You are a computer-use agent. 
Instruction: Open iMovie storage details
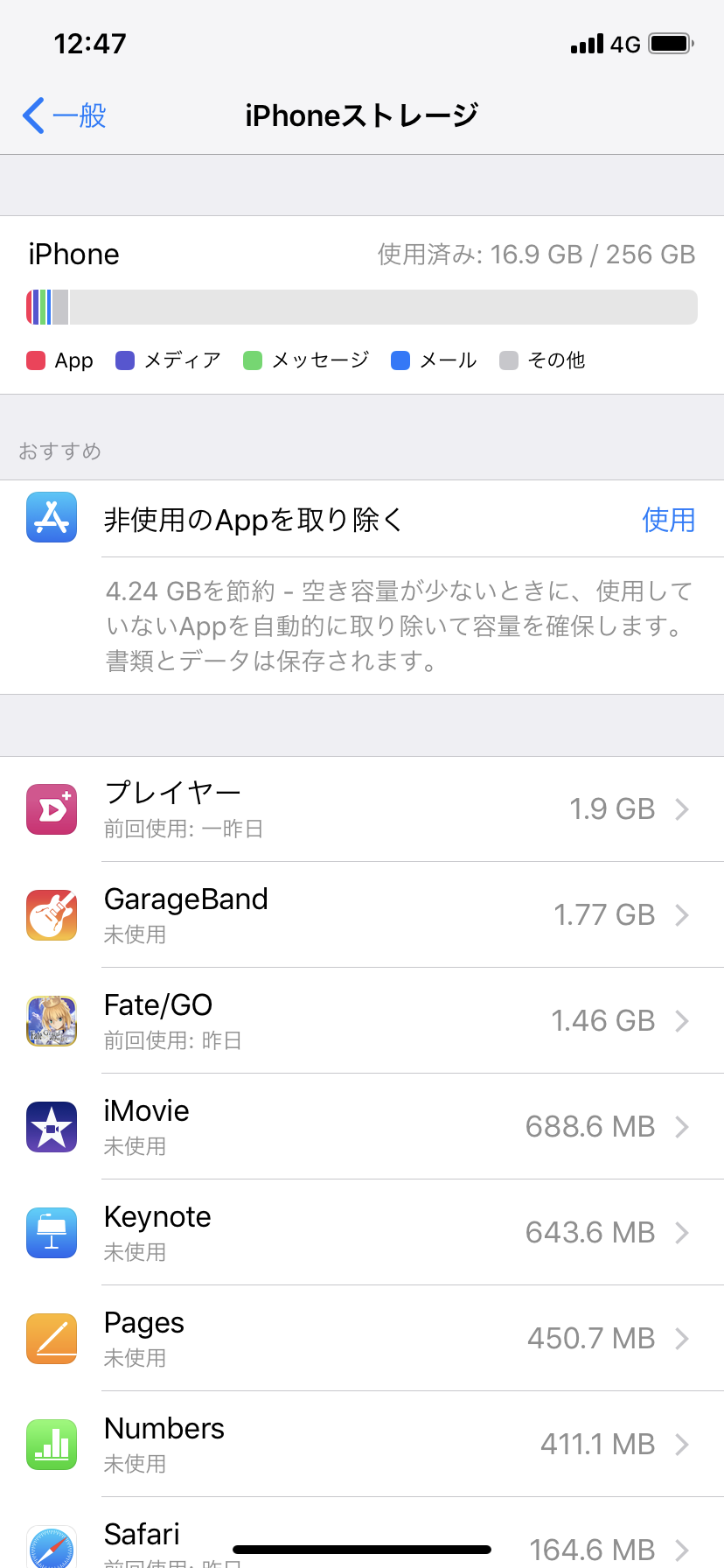[362, 1127]
